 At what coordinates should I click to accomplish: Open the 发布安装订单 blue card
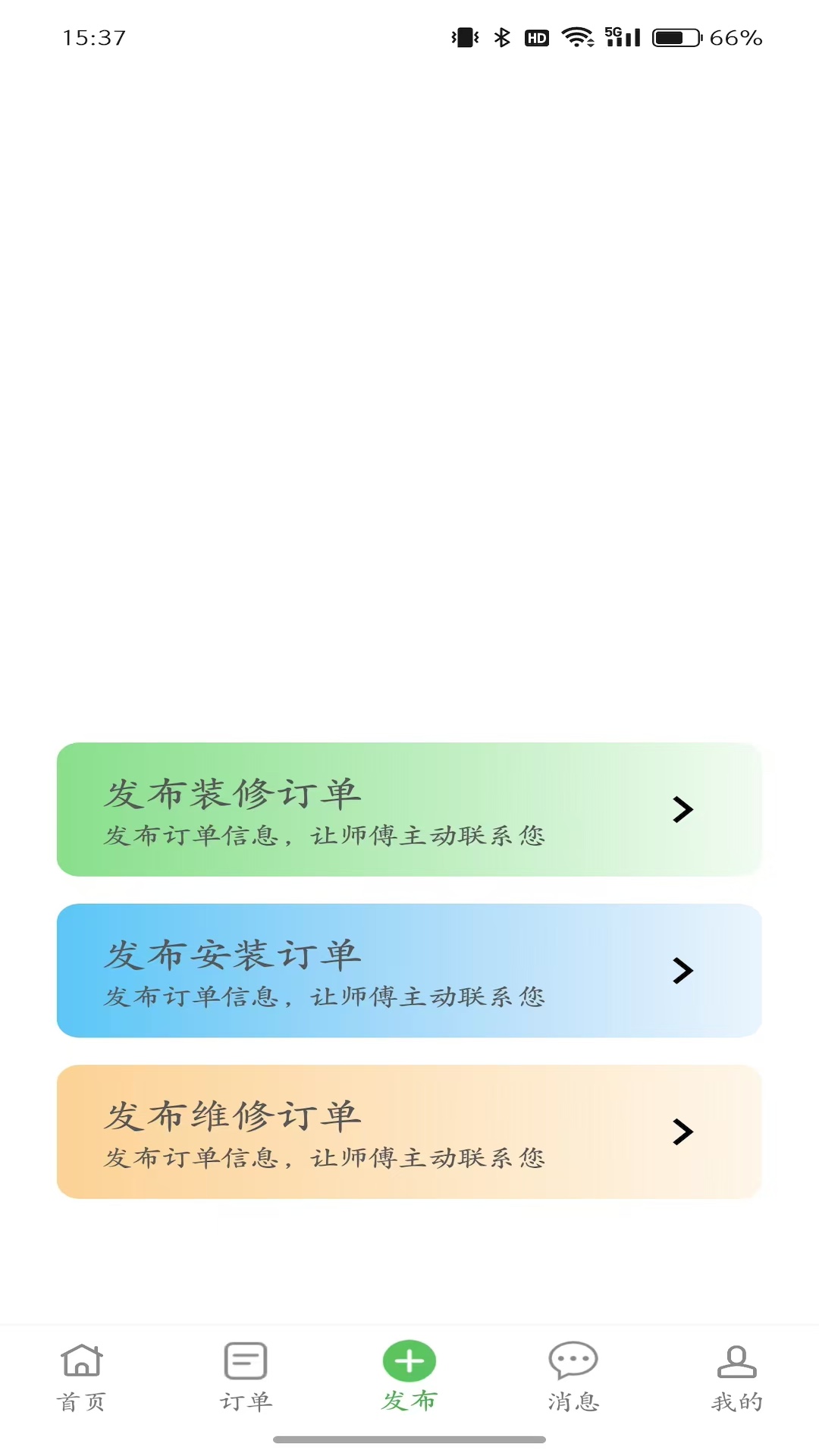[x=409, y=970]
